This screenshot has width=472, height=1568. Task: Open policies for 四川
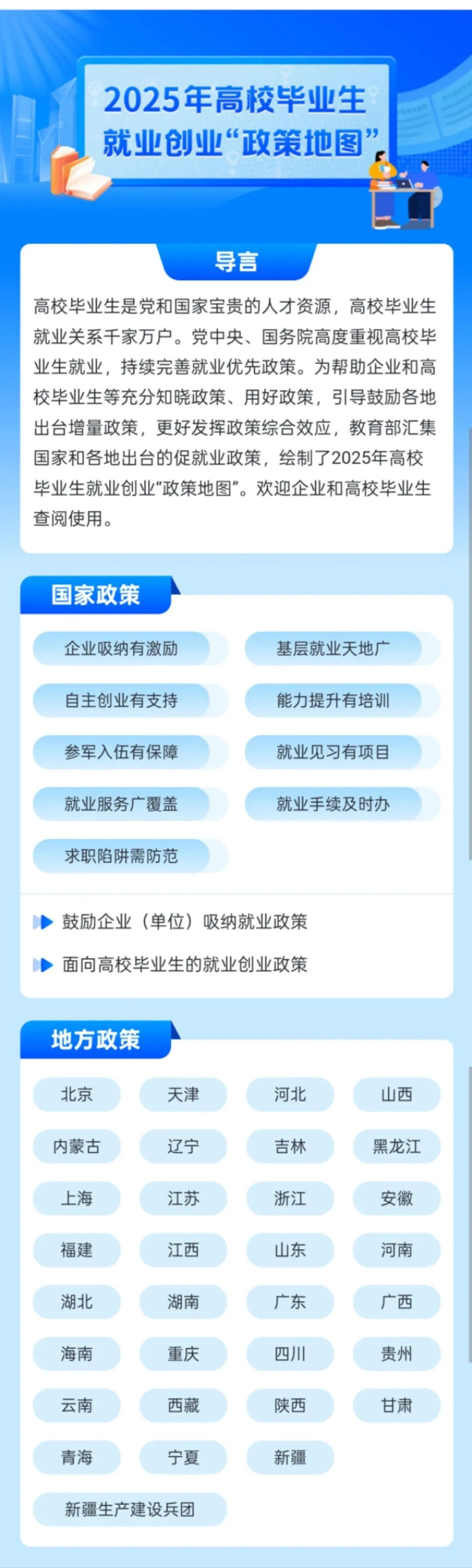tap(290, 1354)
